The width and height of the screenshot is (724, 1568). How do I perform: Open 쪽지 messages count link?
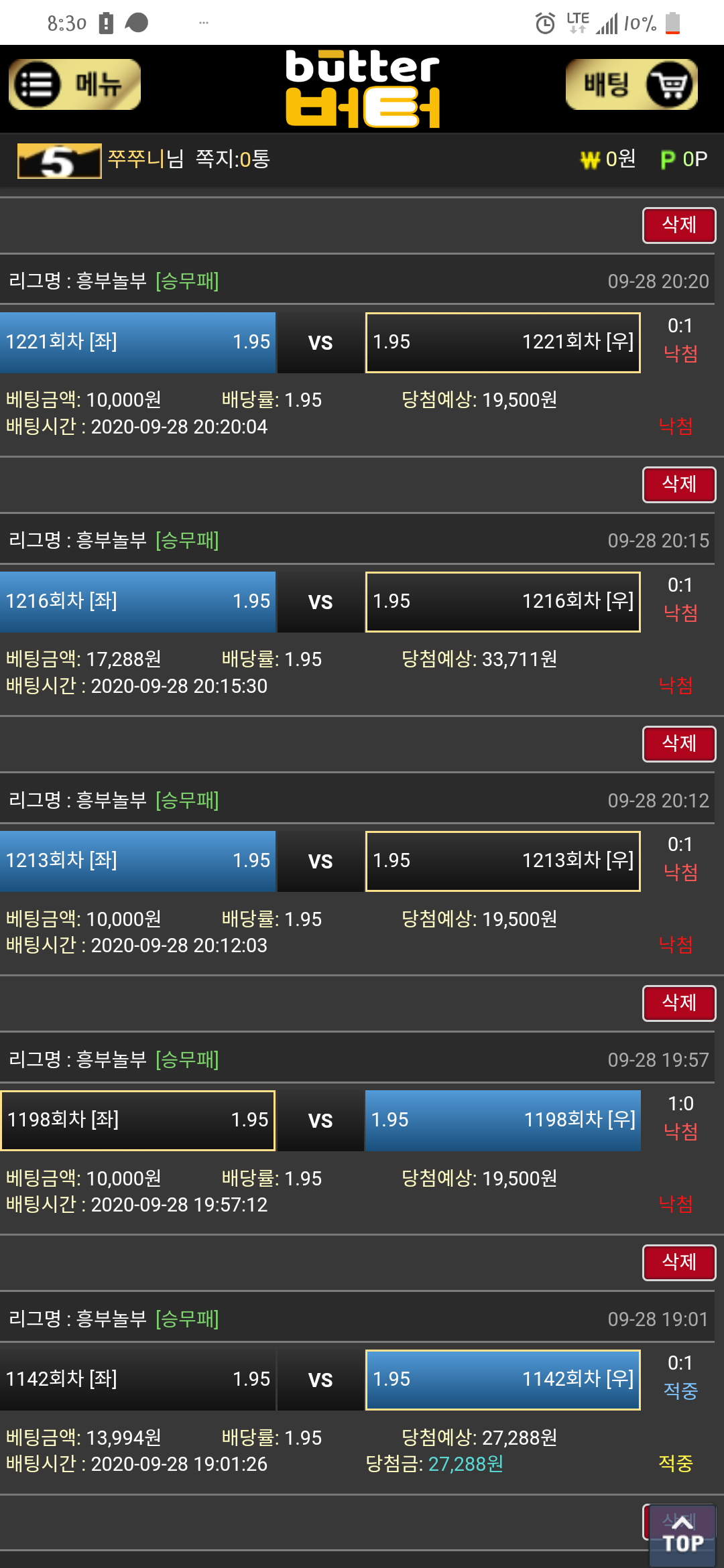click(233, 159)
